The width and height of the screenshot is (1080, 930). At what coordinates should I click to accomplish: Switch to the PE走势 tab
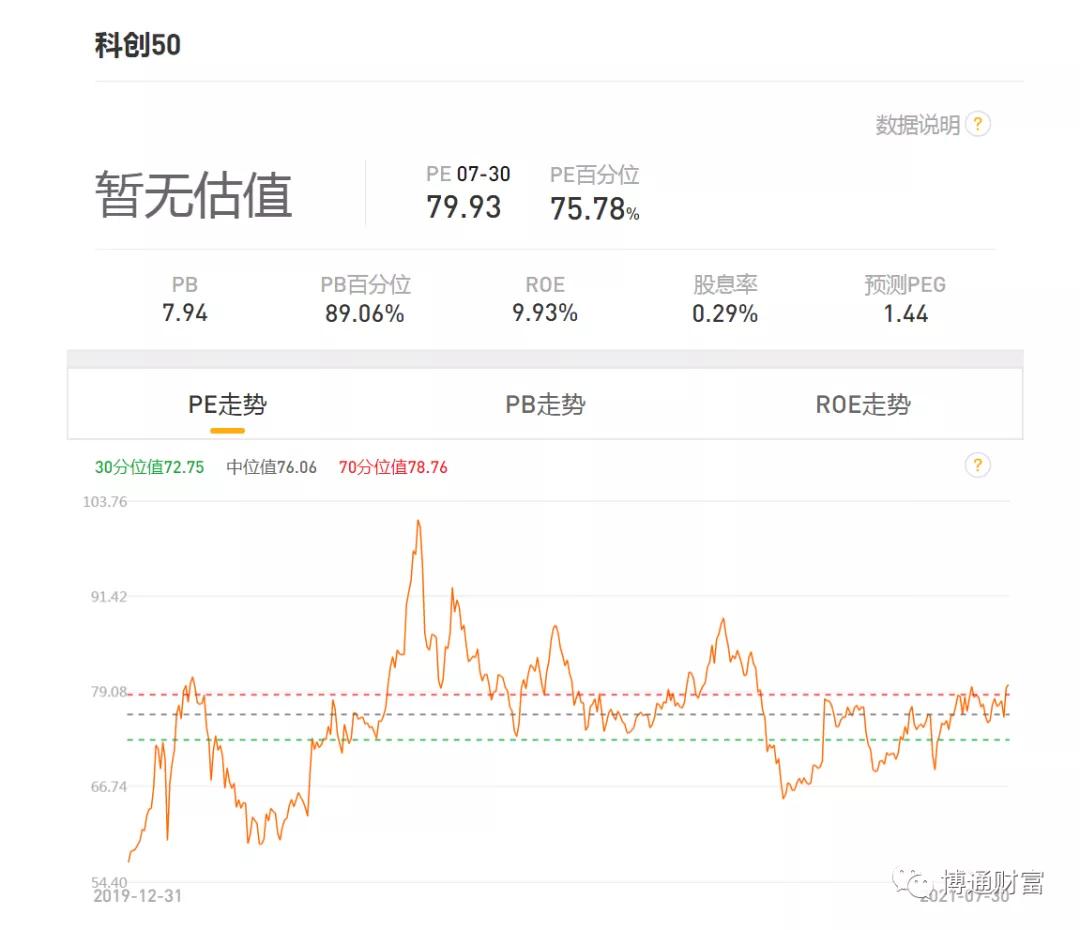[x=228, y=405]
